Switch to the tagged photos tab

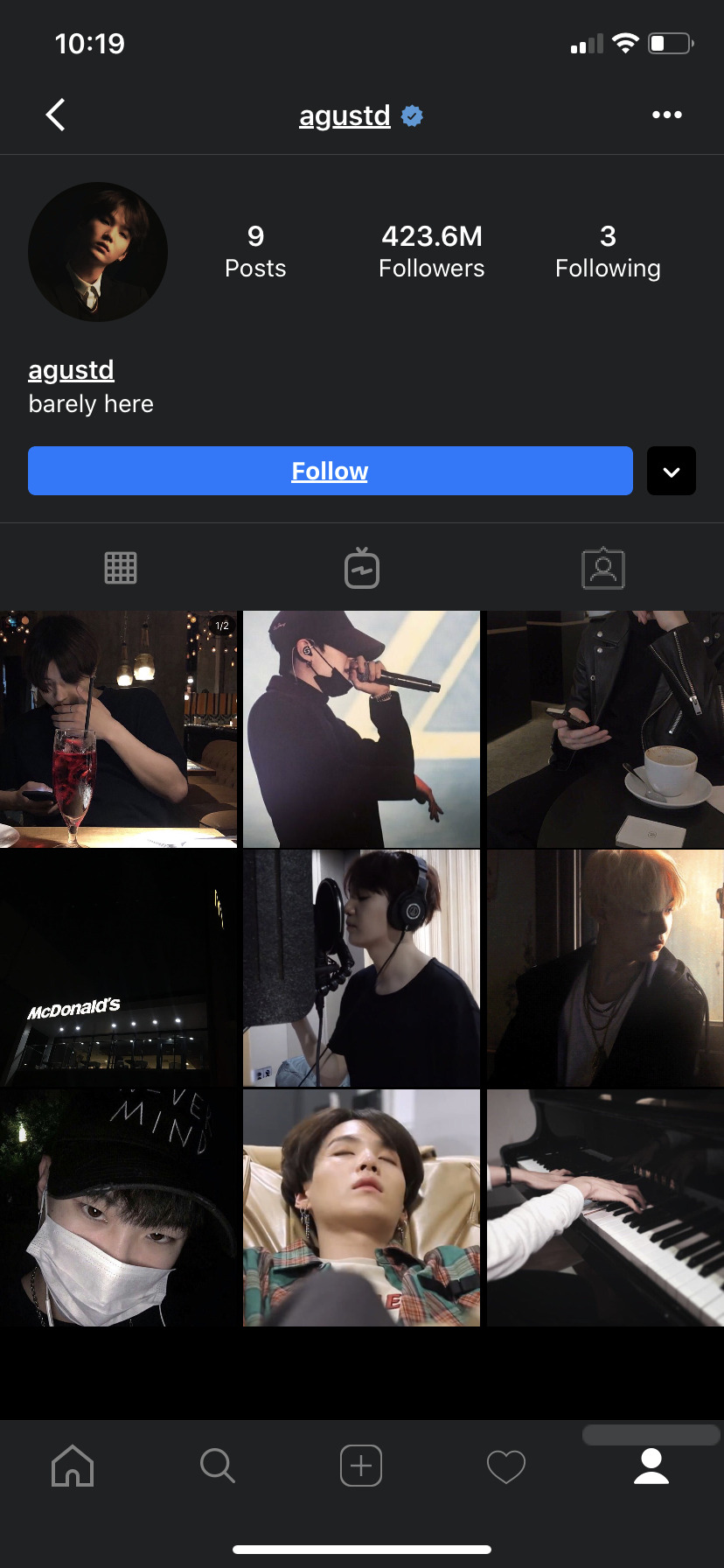(x=603, y=568)
